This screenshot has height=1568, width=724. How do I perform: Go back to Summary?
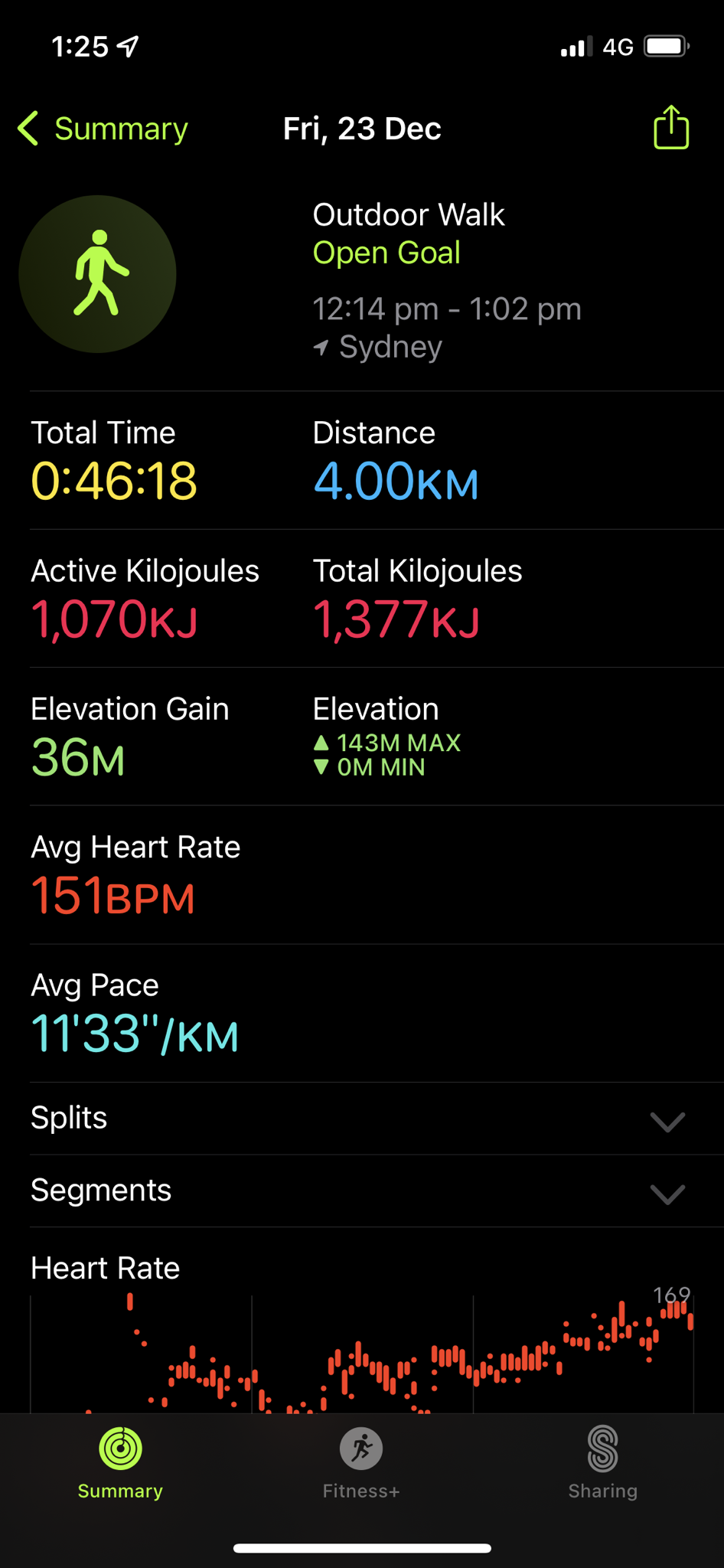[103, 129]
